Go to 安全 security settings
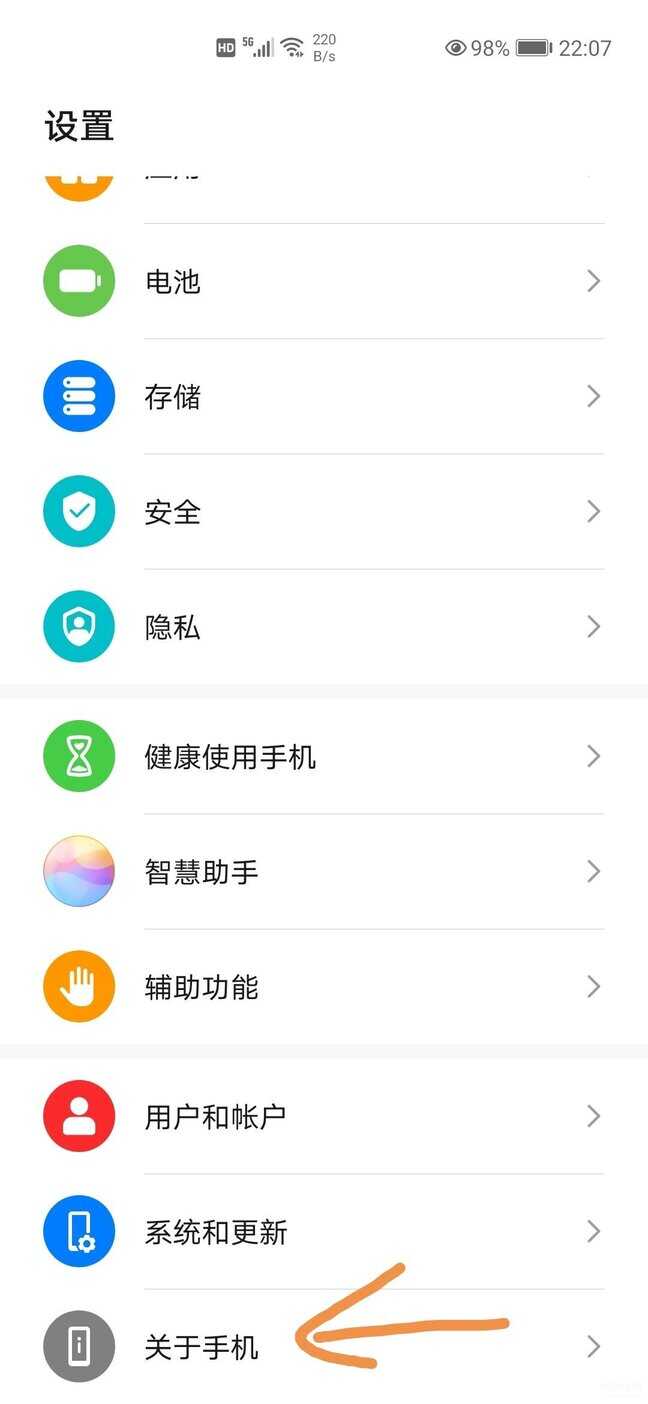The height and width of the screenshot is (1404, 648). pos(173,512)
